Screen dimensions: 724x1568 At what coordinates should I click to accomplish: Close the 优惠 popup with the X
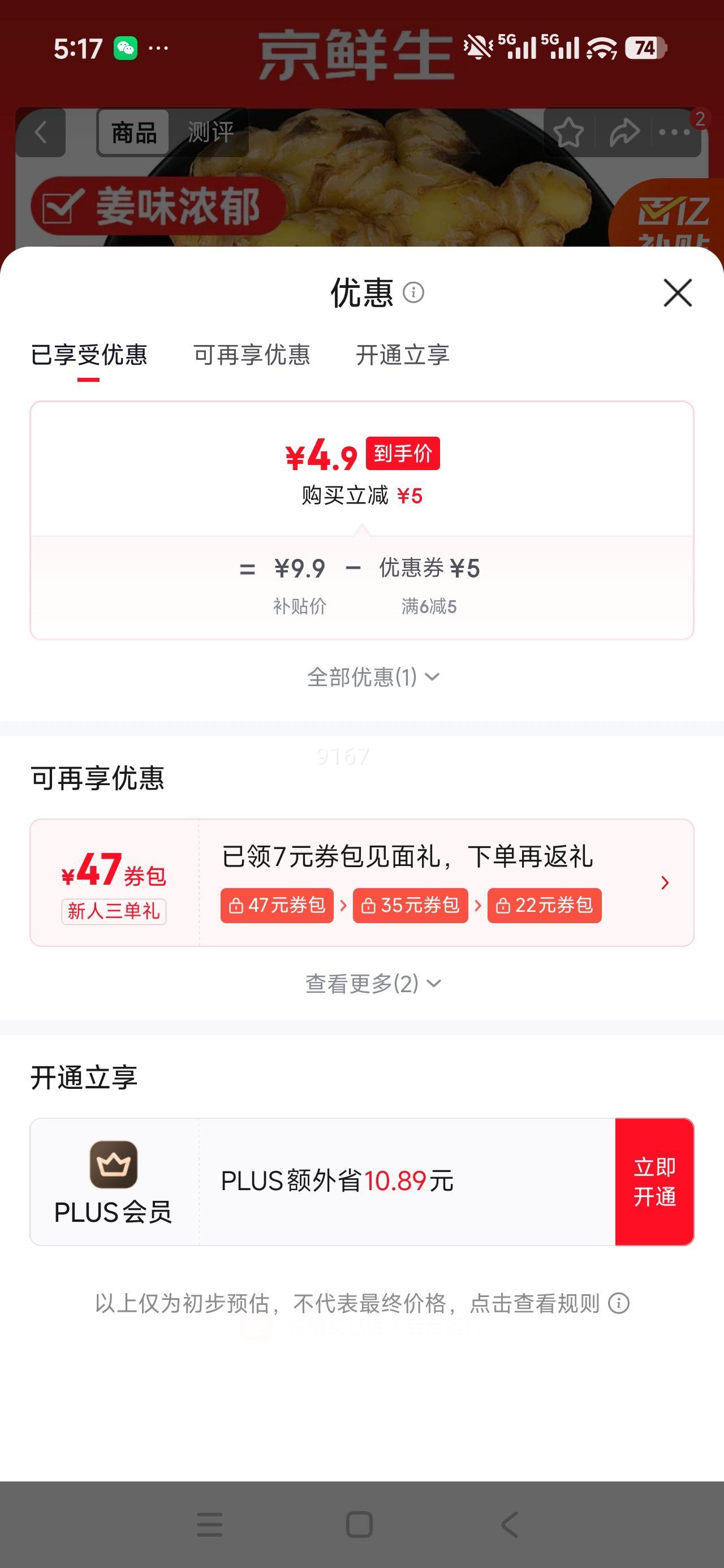click(x=678, y=294)
